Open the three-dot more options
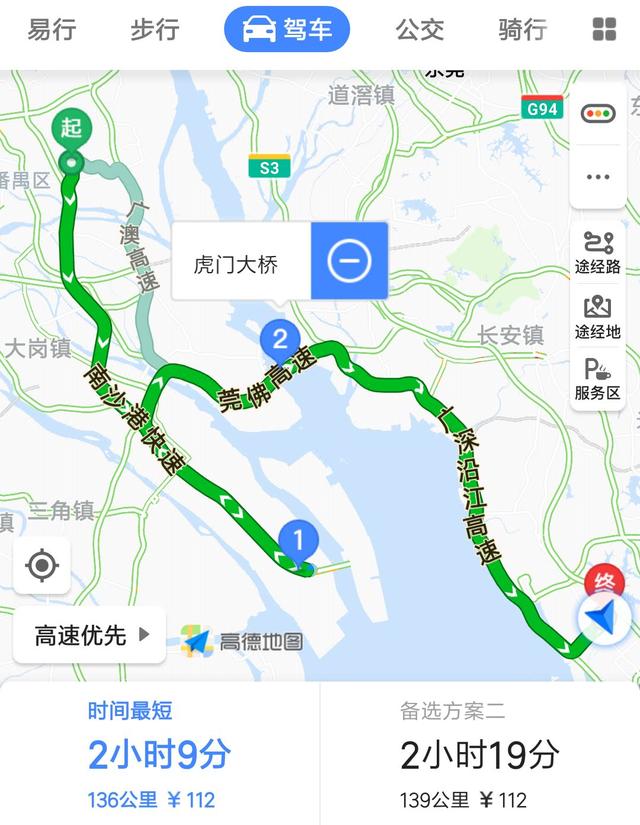Viewport: 640px width, 825px height. coord(598,177)
